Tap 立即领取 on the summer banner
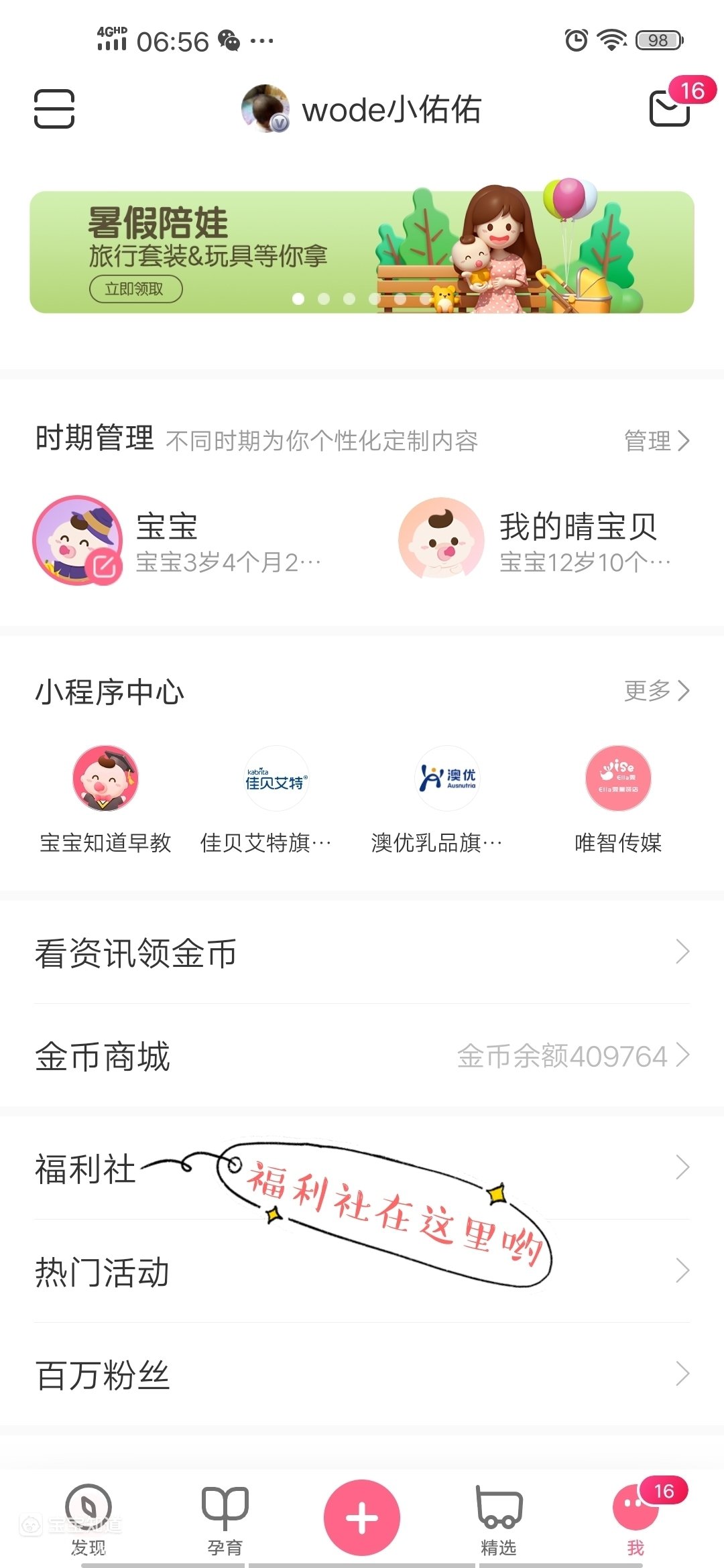The image size is (724, 1568). click(136, 289)
